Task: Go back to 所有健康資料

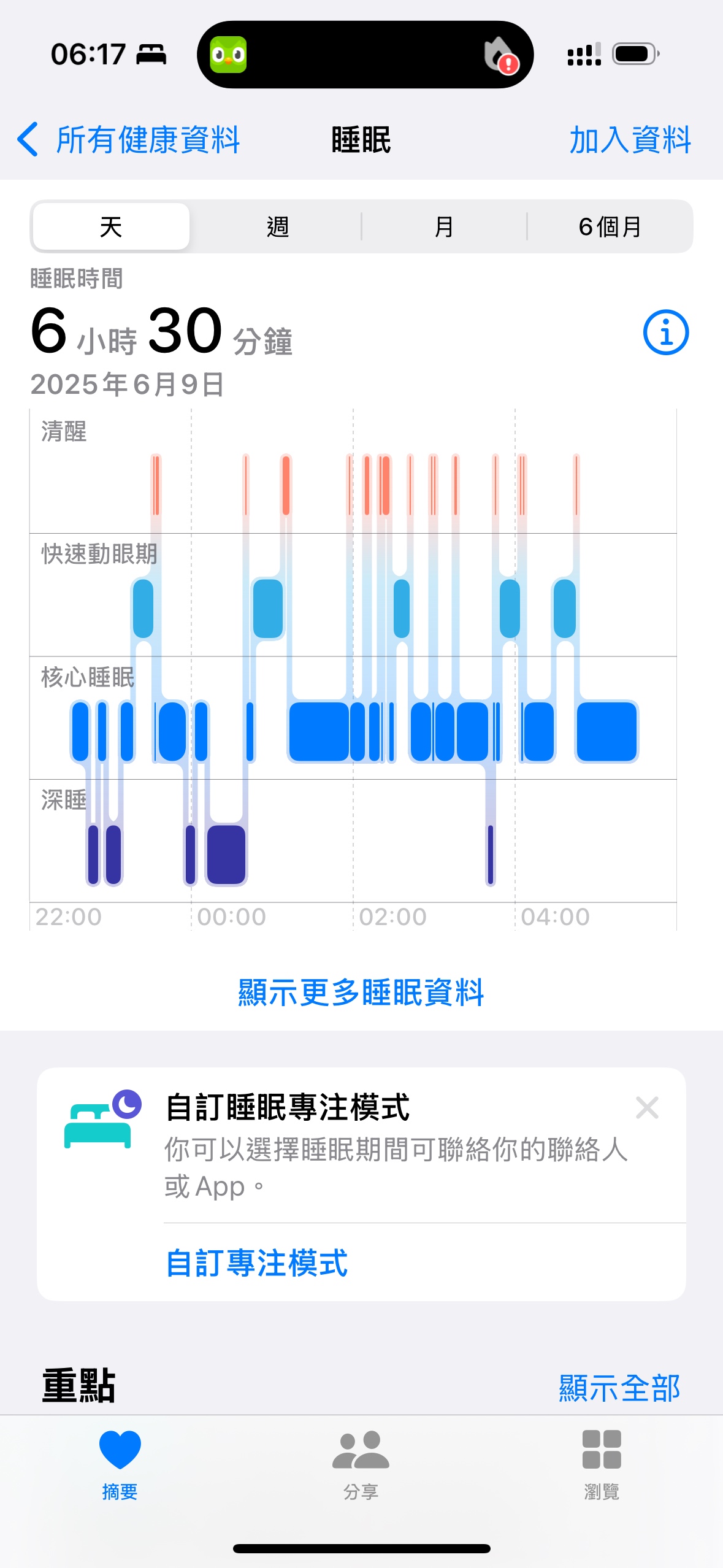Action: coord(128,140)
